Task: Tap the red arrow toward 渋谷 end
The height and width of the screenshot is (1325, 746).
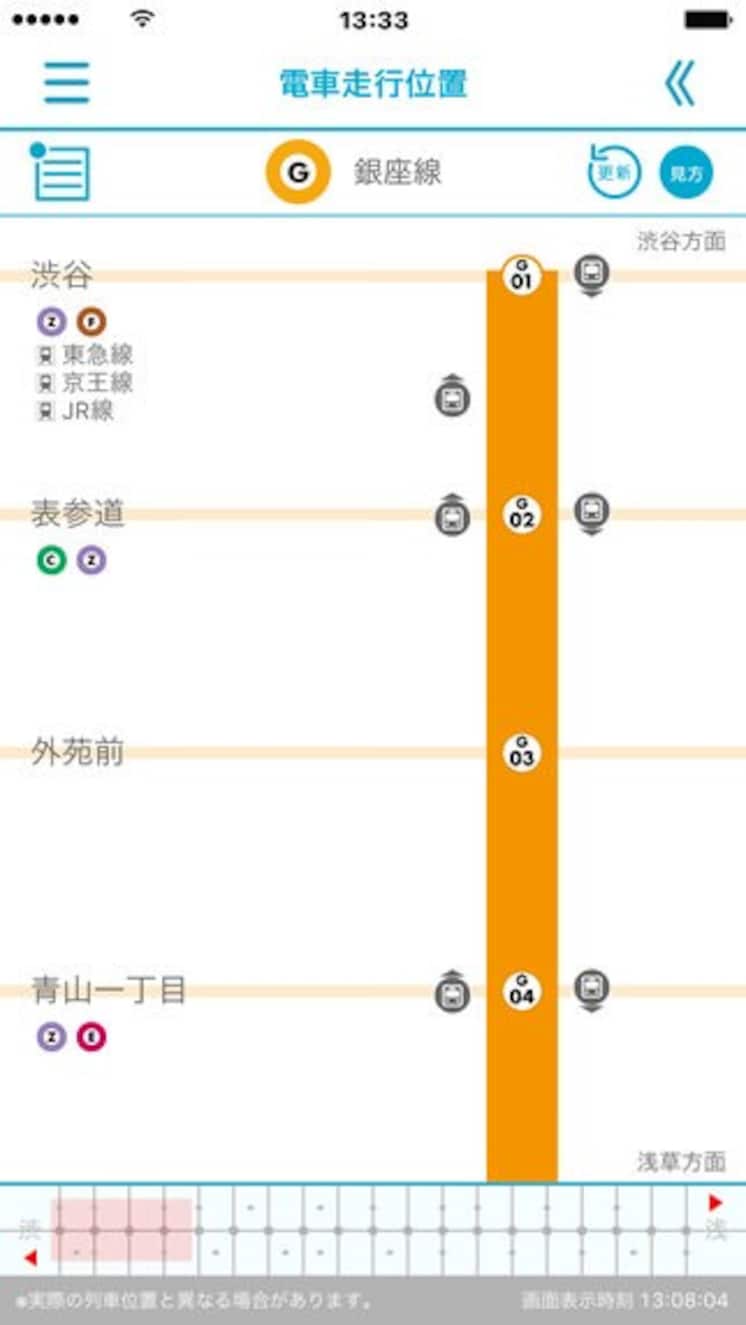Action: [30, 1257]
